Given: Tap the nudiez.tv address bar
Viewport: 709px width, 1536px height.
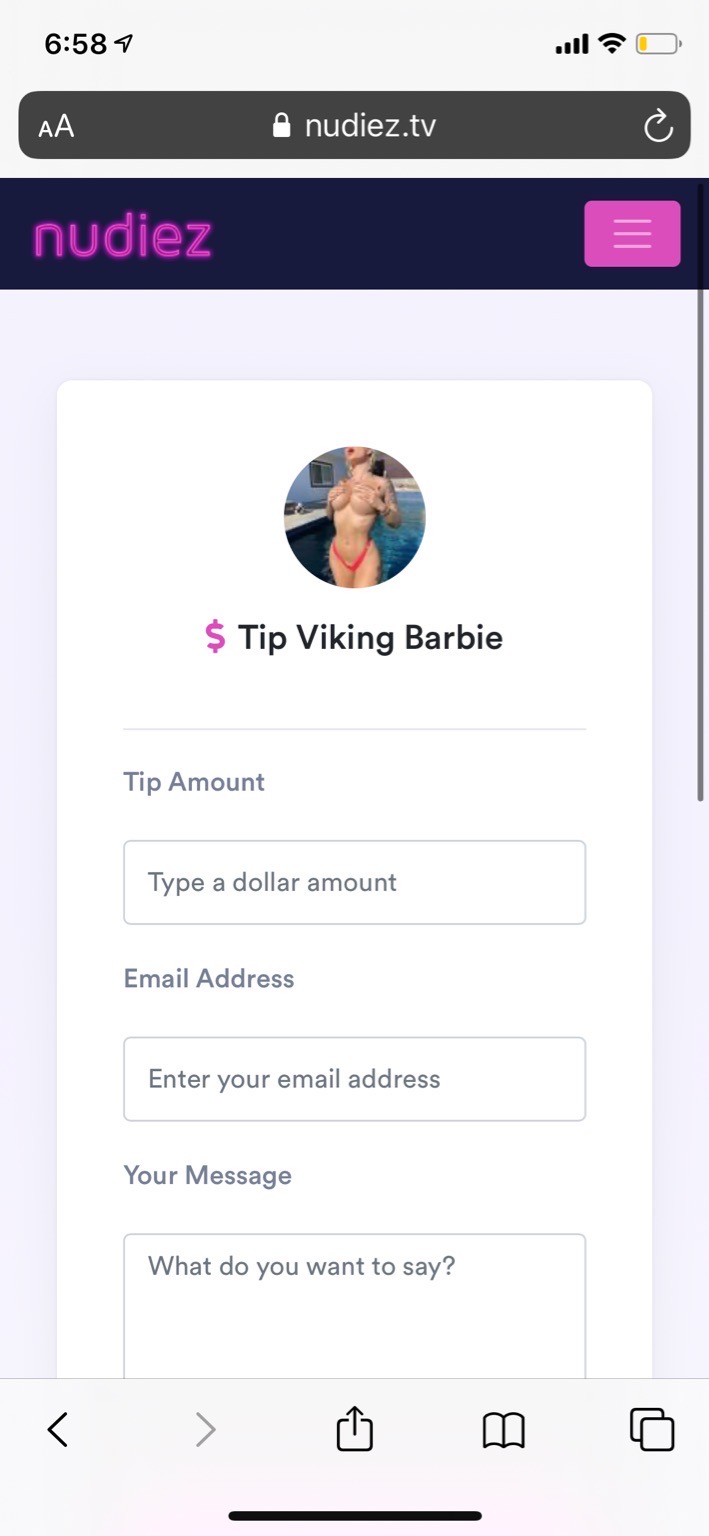Looking at the screenshot, I should [x=354, y=125].
